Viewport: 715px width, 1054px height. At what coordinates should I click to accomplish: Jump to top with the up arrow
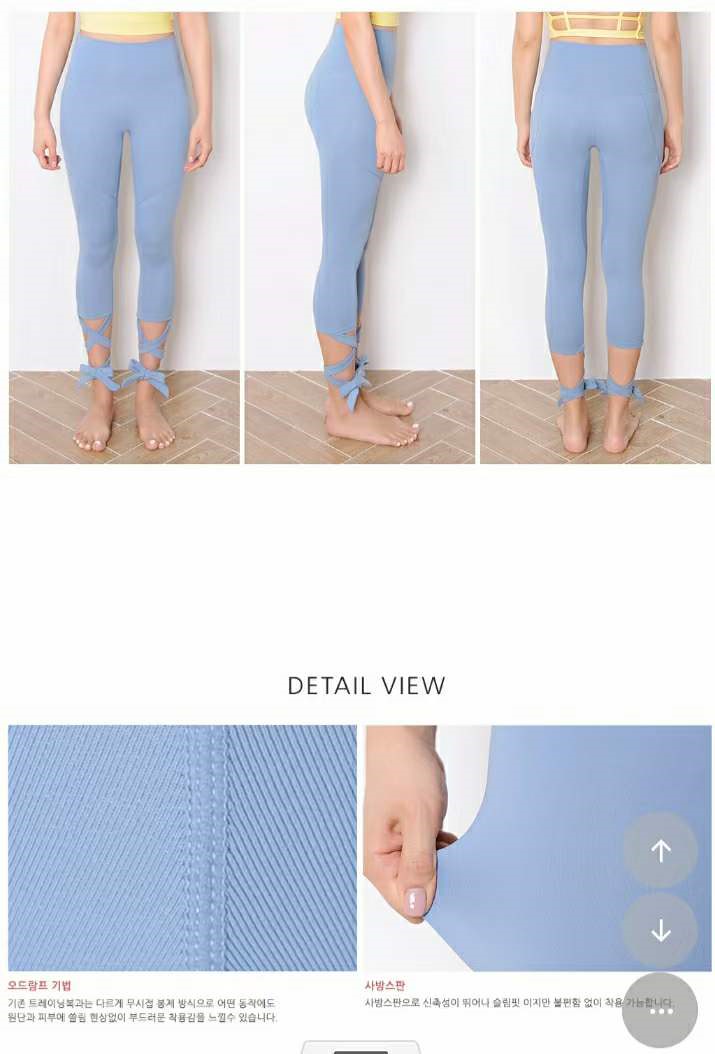click(x=660, y=851)
